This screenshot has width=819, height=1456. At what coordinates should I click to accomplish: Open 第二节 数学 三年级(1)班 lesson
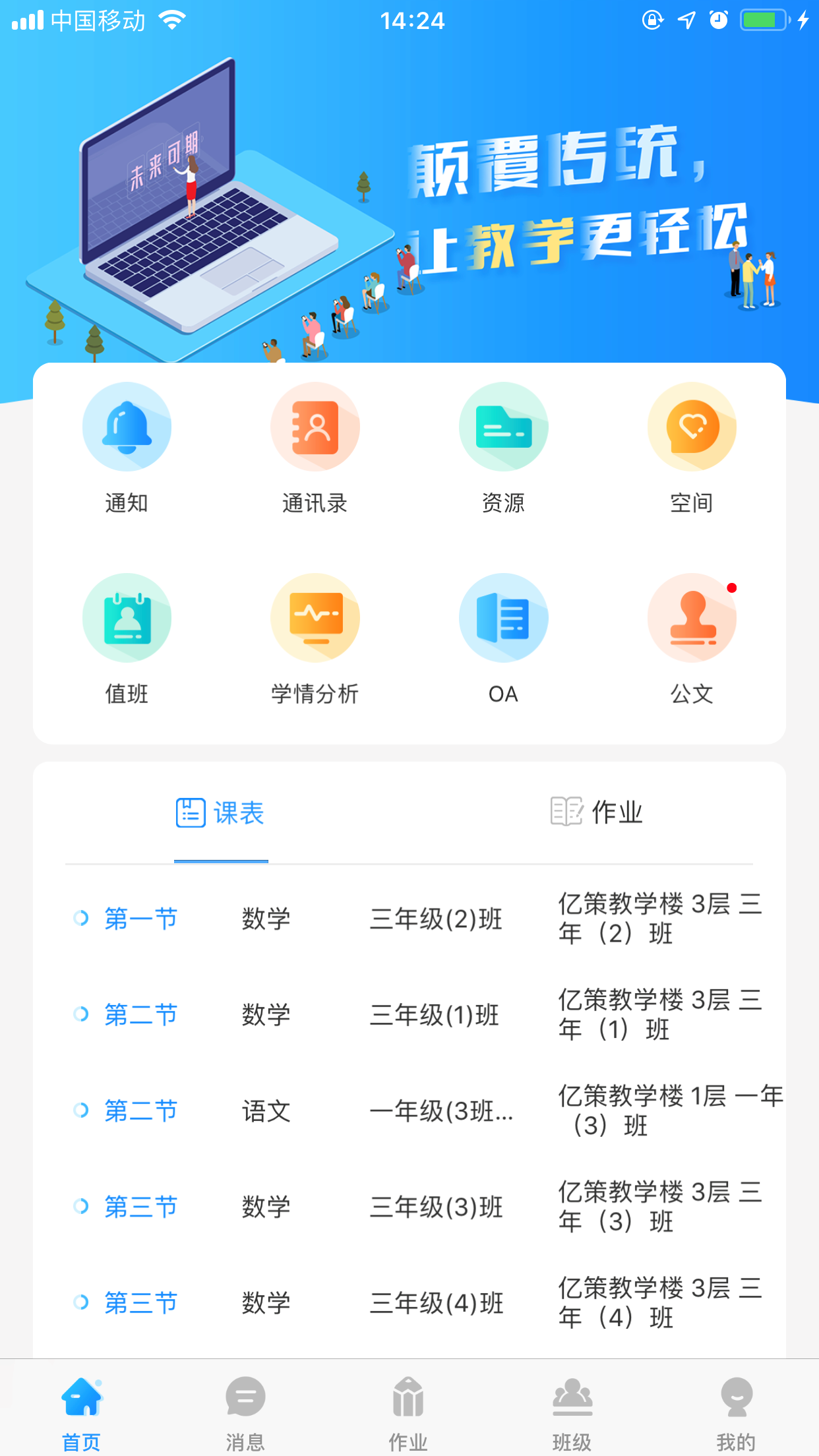click(x=409, y=1015)
